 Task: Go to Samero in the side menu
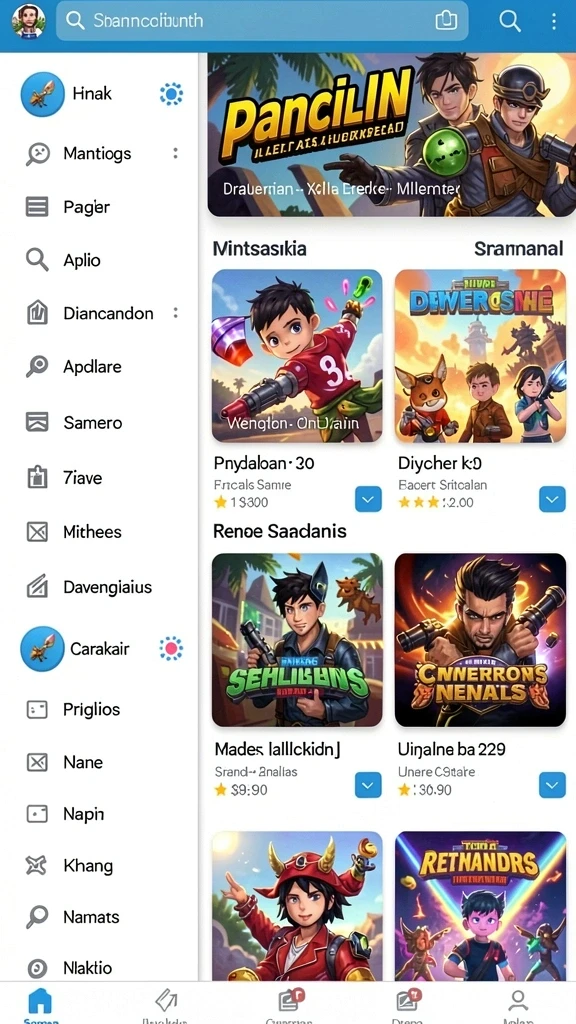coord(99,423)
